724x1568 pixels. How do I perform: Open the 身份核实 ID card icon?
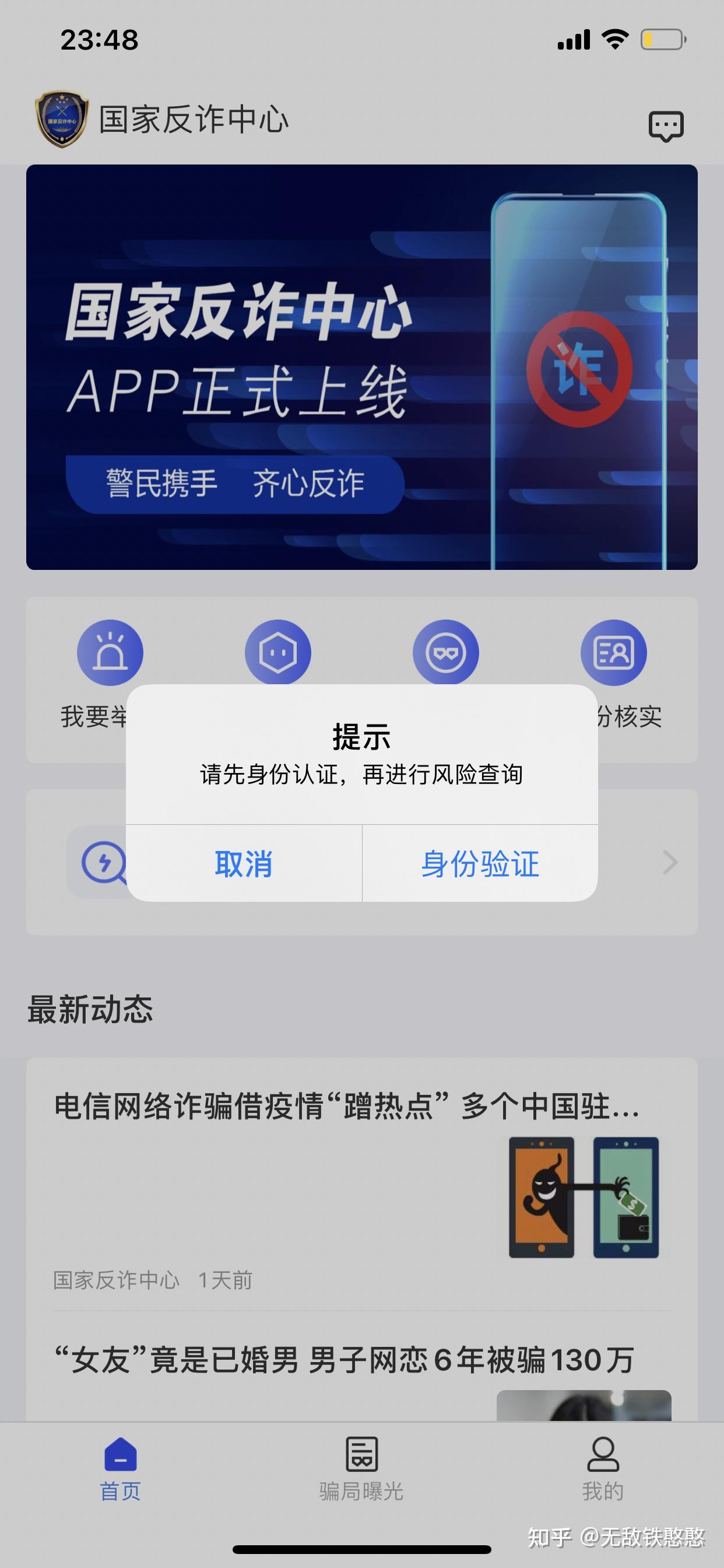click(x=613, y=653)
